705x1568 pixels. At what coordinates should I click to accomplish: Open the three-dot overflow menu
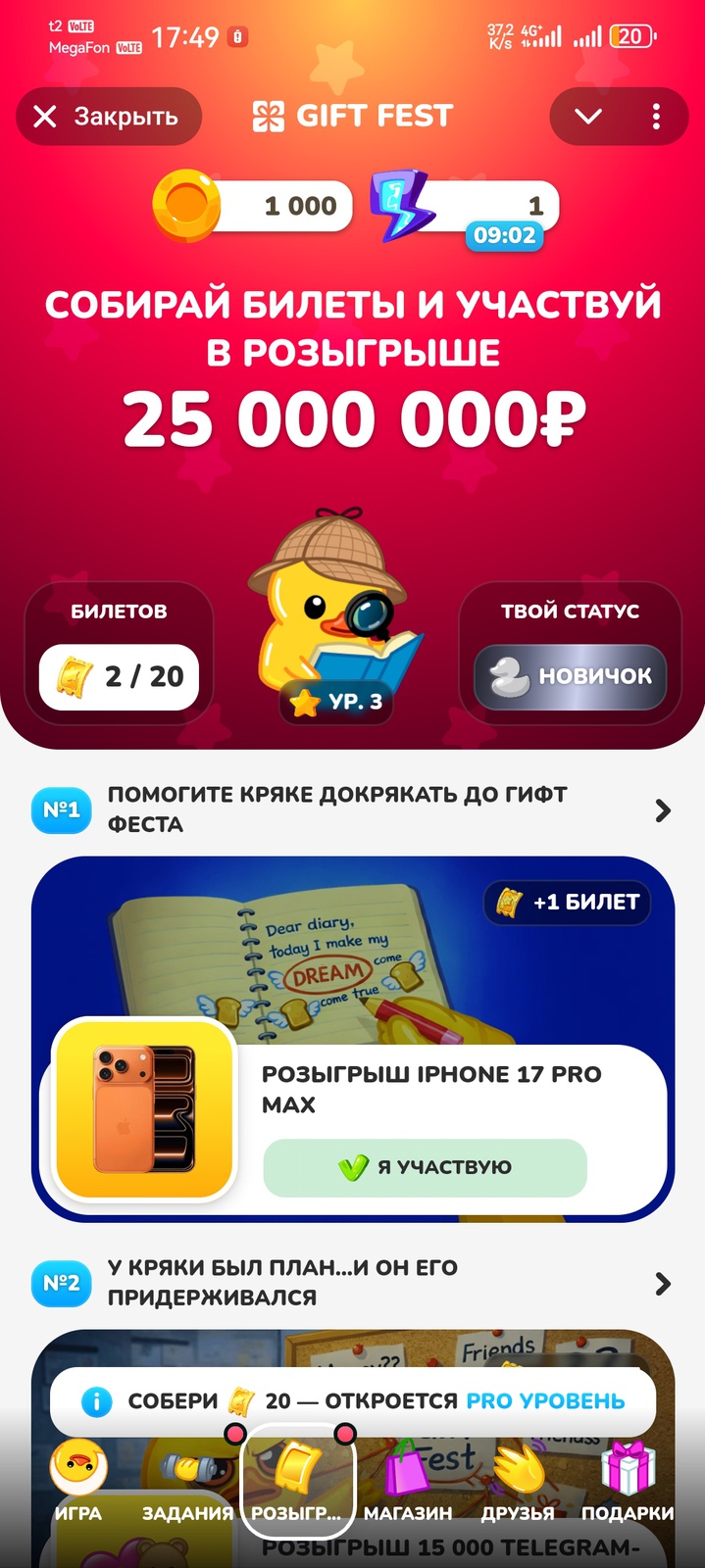656,117
